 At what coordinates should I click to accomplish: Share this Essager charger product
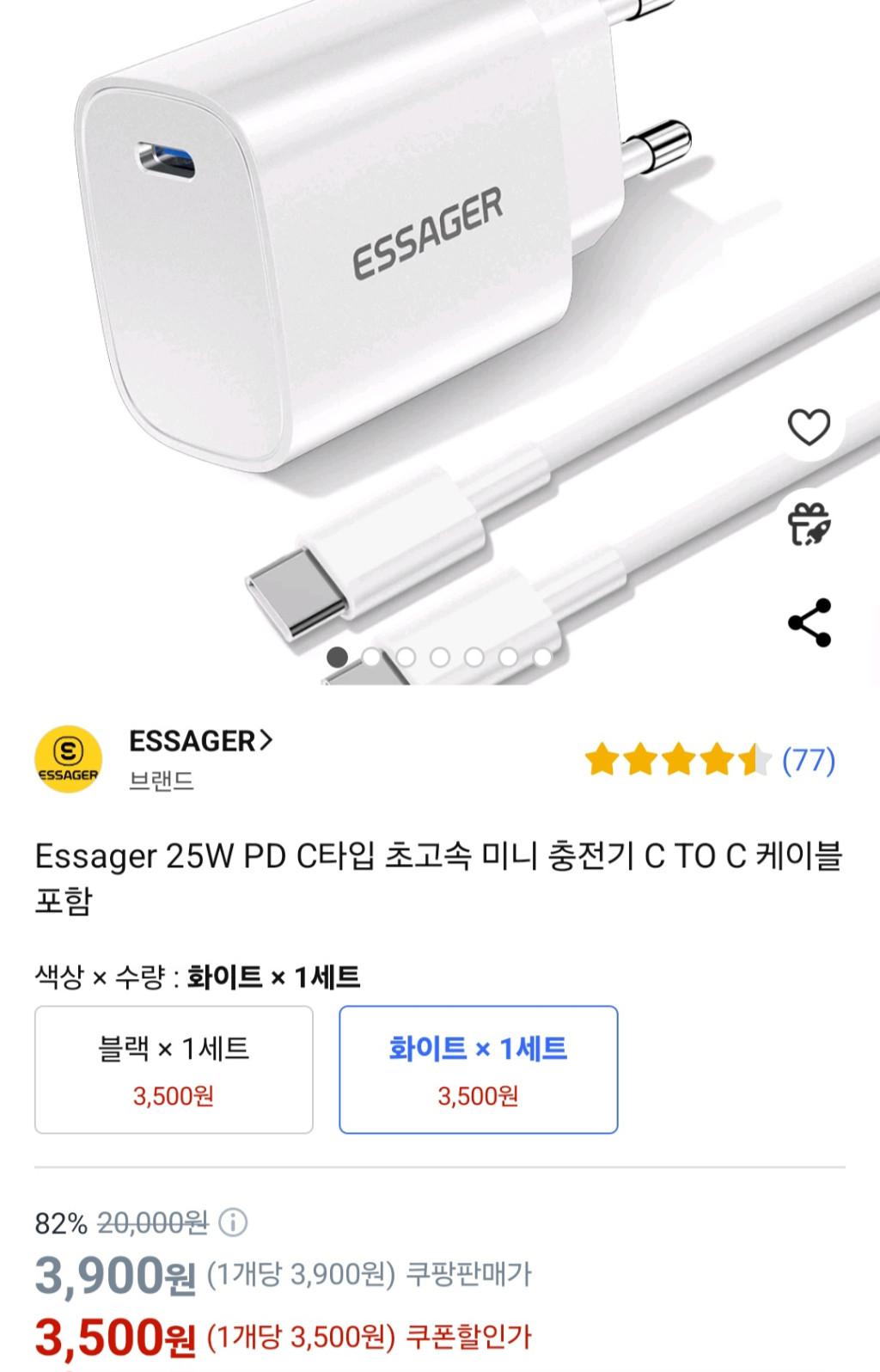click(809, 622)
